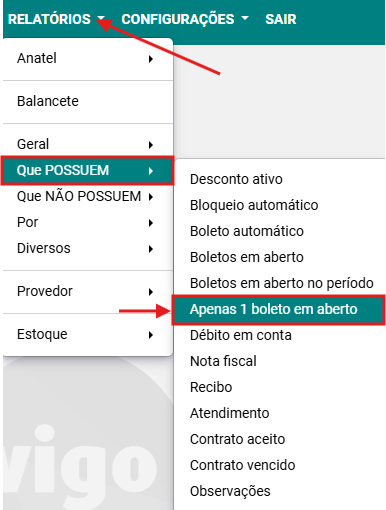
Task: Expand the Diversos submenu
Action: 88,248
